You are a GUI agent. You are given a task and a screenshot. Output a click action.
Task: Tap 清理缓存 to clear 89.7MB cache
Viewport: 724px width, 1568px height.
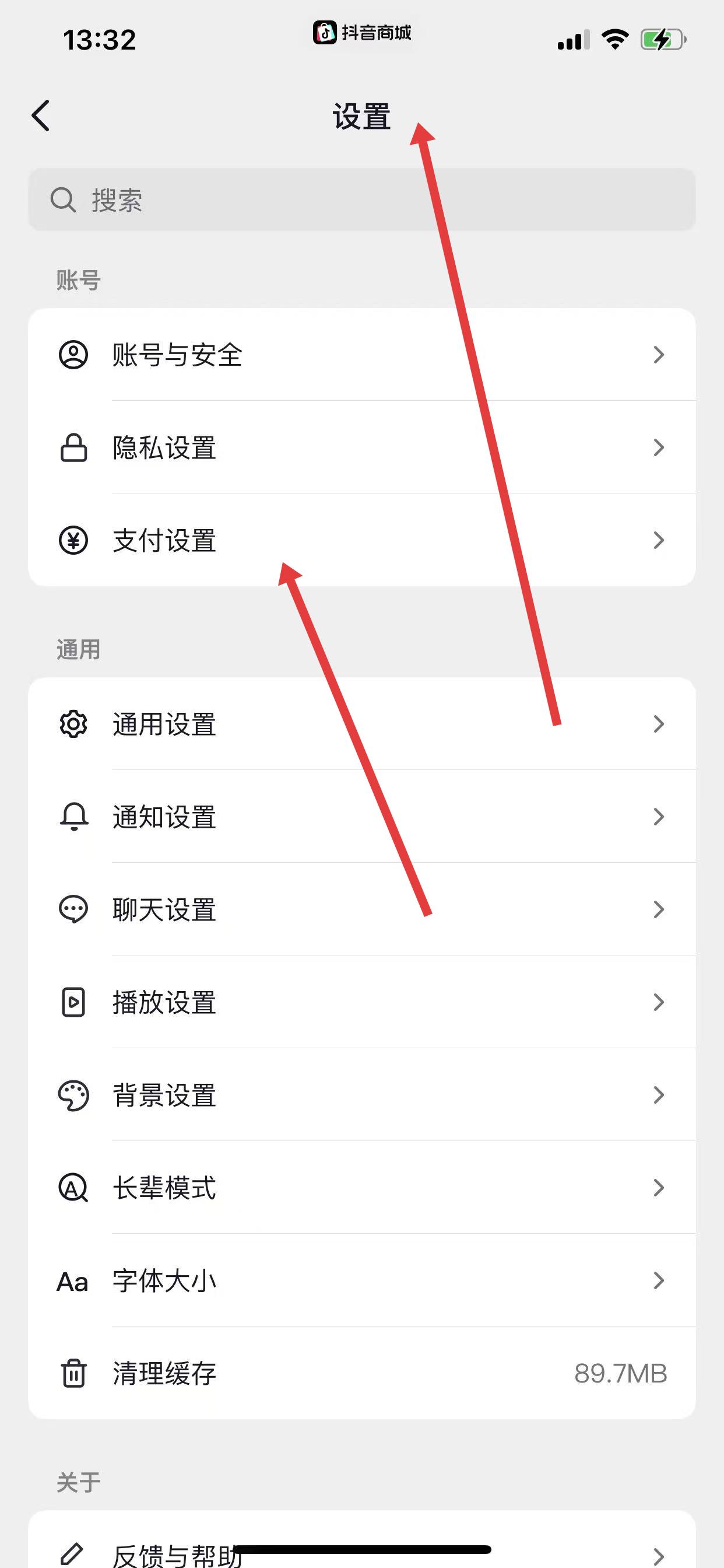click(361, 1373)
